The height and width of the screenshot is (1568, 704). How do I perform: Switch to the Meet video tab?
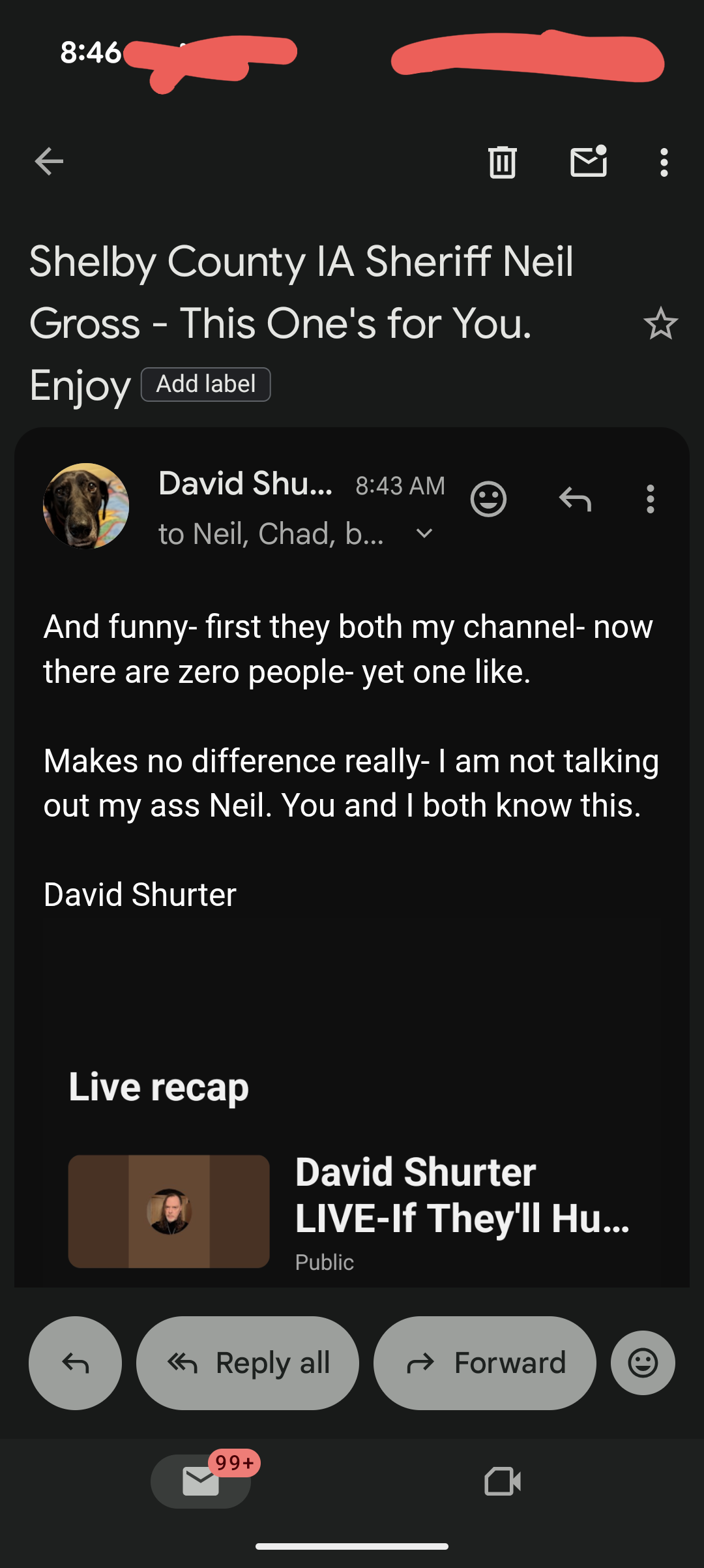click(503, 1481)
